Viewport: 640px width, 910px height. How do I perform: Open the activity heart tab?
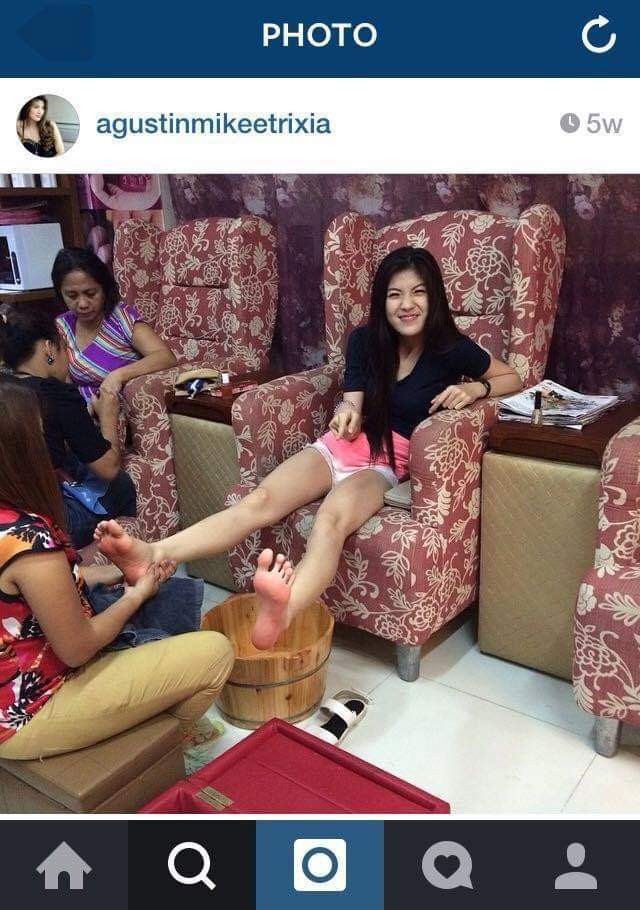tap(447, 865)
